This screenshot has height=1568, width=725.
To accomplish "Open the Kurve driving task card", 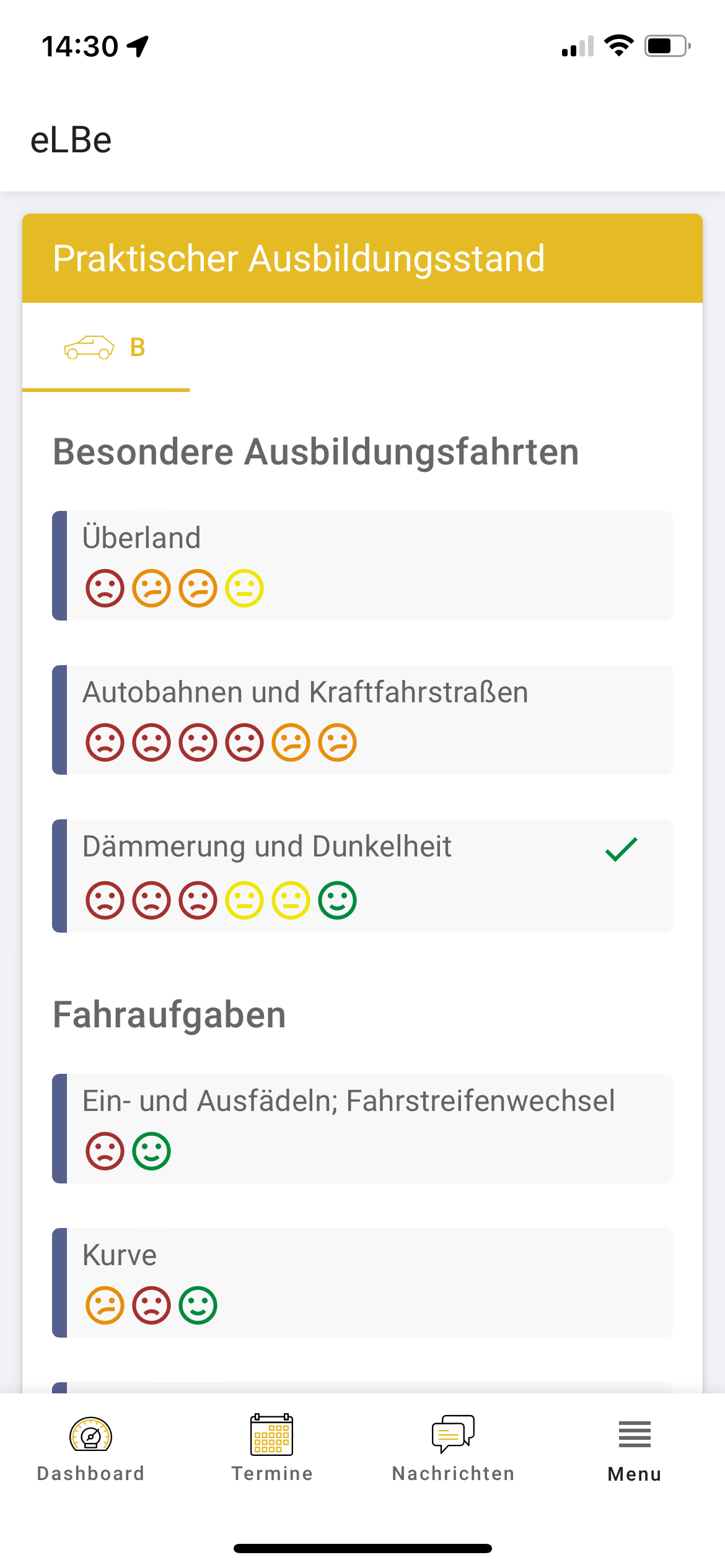I will (362, 1283).
